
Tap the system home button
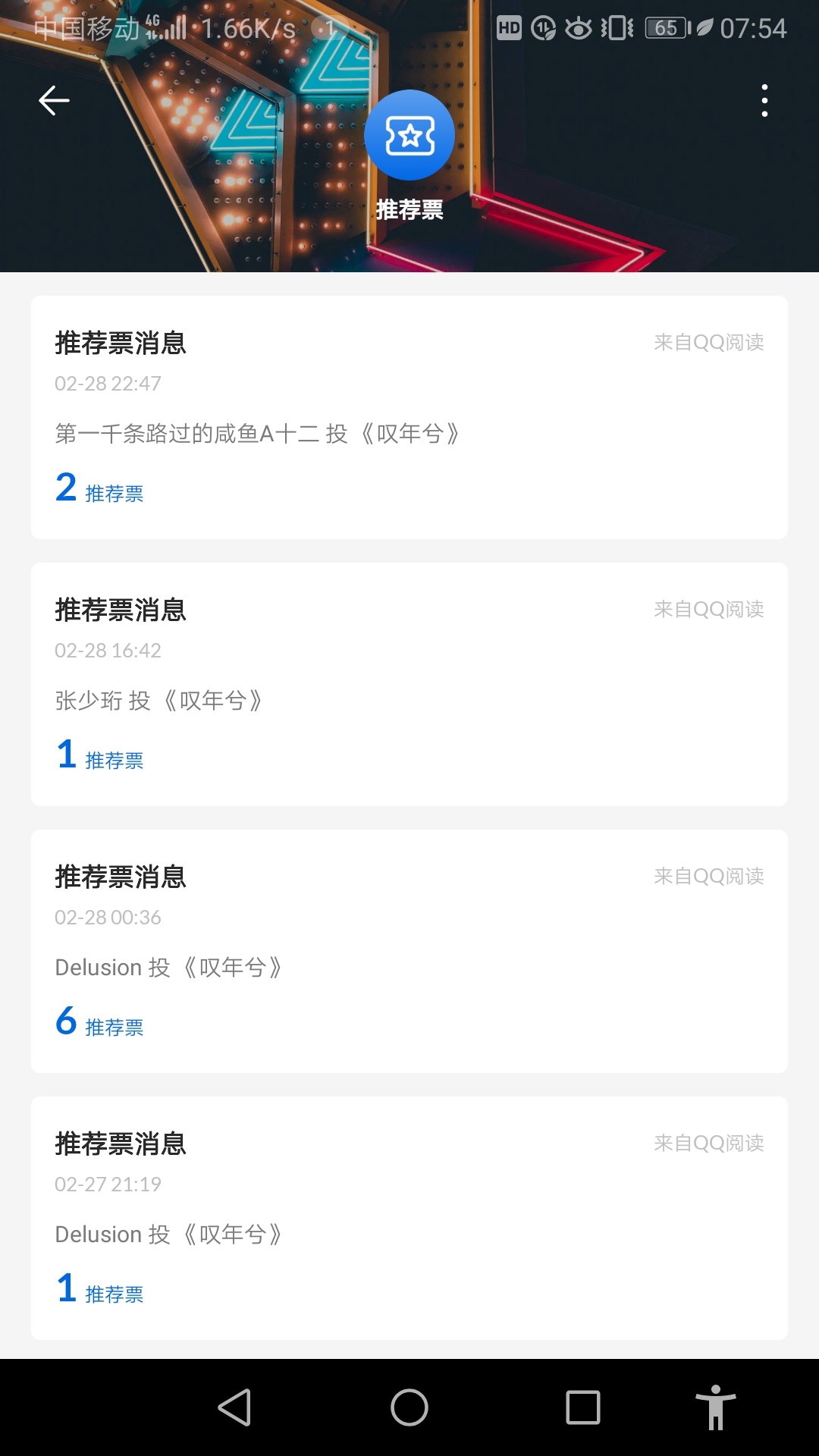(409, 1407)
